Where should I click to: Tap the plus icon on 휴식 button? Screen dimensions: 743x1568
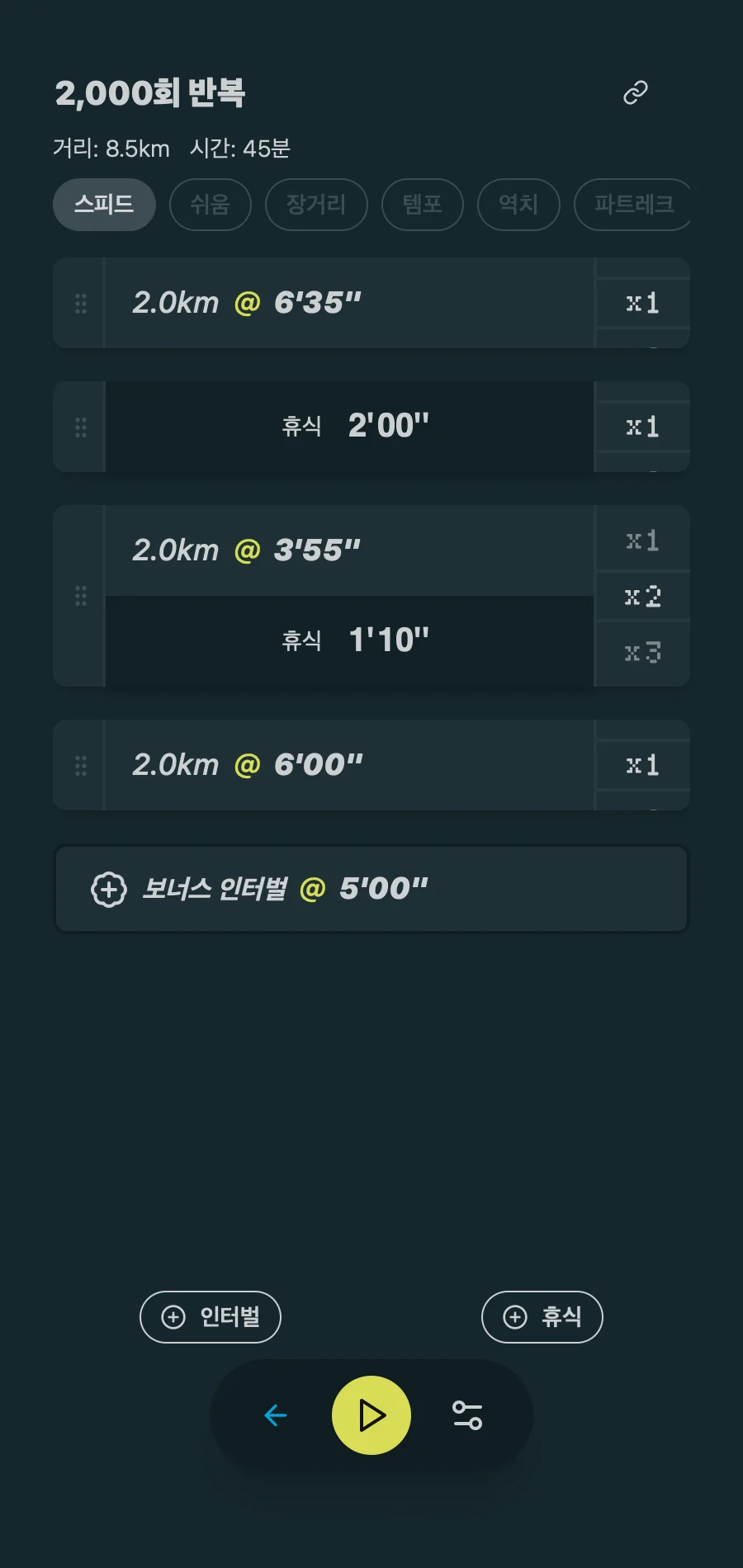(516, 1317)
